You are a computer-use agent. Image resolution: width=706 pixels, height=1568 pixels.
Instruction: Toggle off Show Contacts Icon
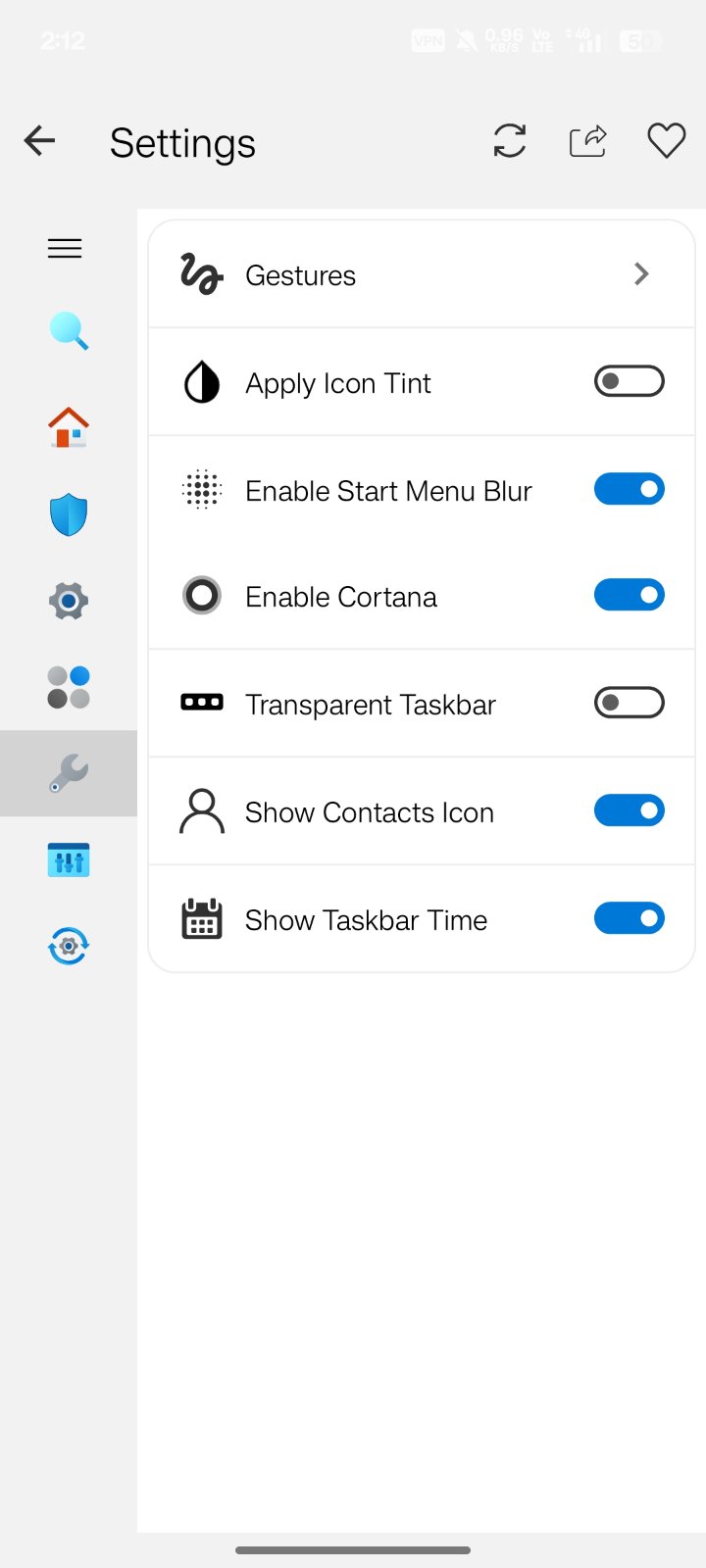[x=629, y=810]
